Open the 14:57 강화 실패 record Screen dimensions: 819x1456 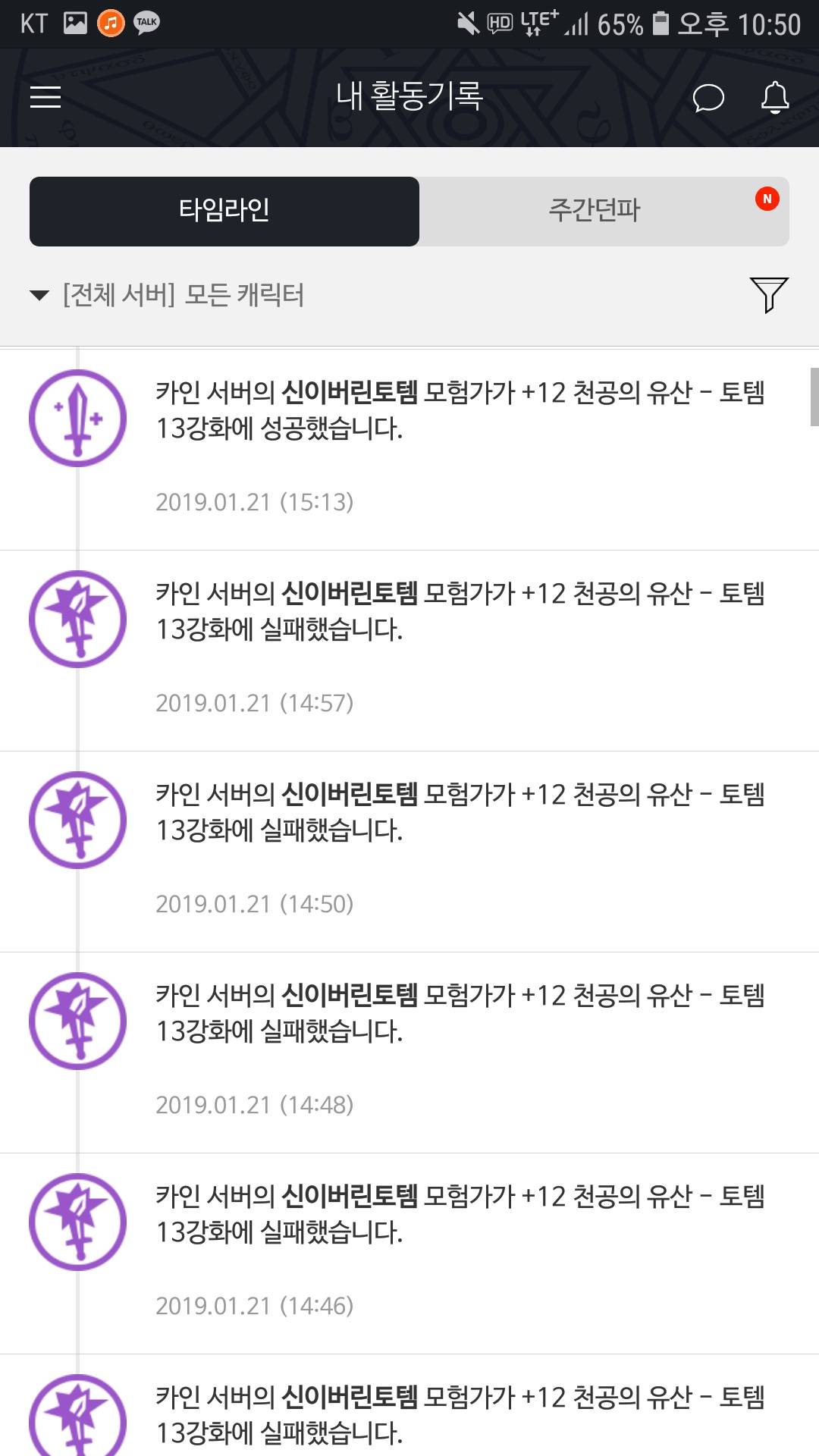coord(409,651)
